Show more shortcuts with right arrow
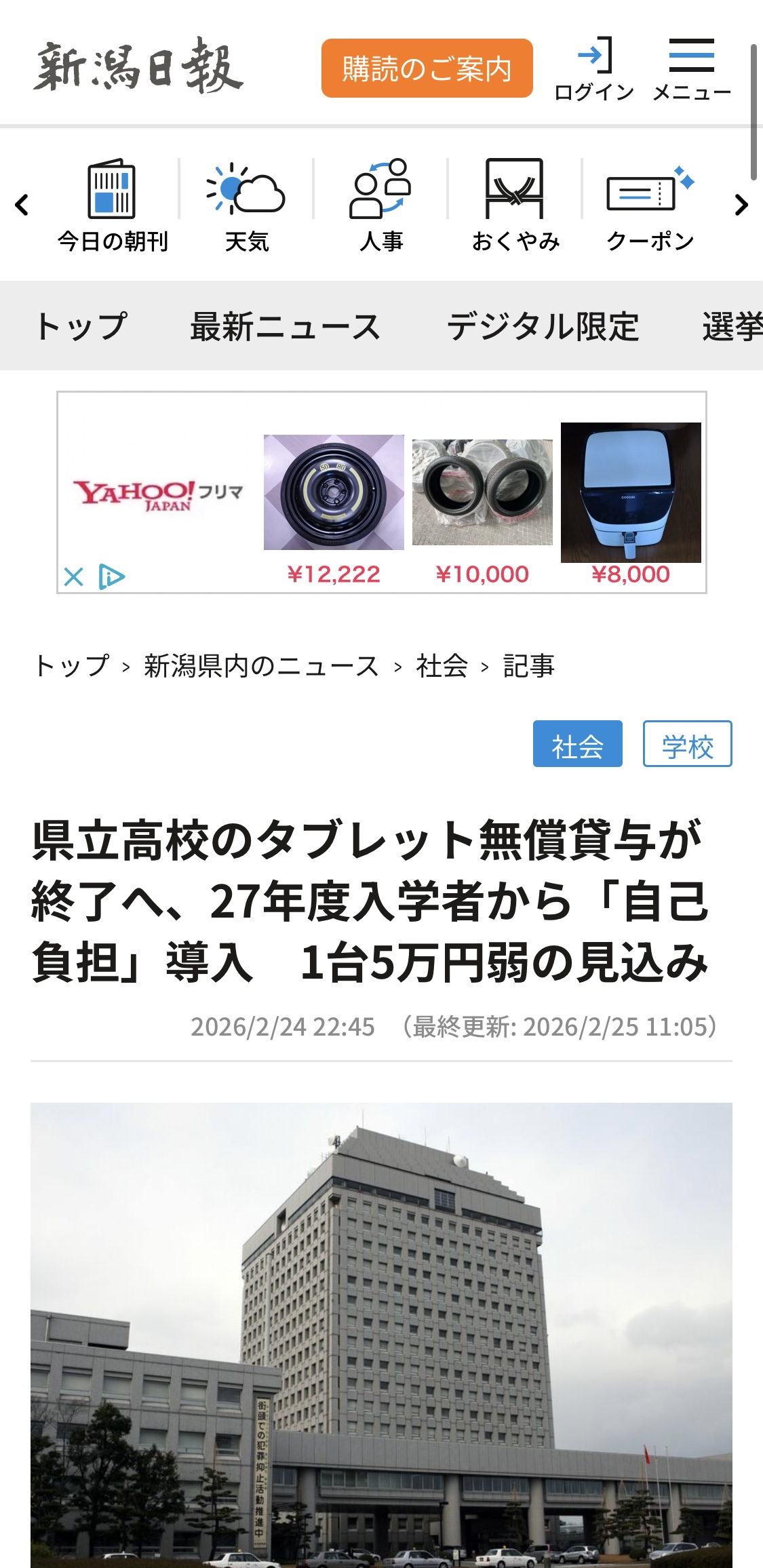 click(741, 205)
